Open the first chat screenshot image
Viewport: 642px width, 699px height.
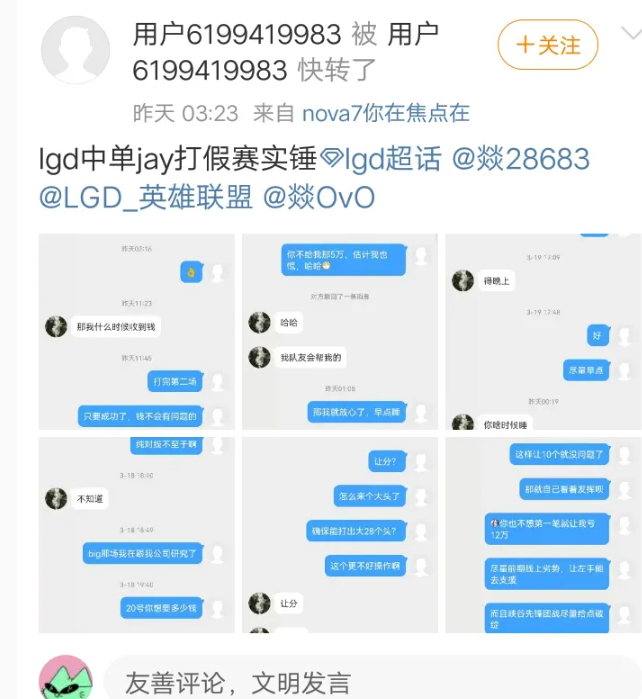pos(136,331)
